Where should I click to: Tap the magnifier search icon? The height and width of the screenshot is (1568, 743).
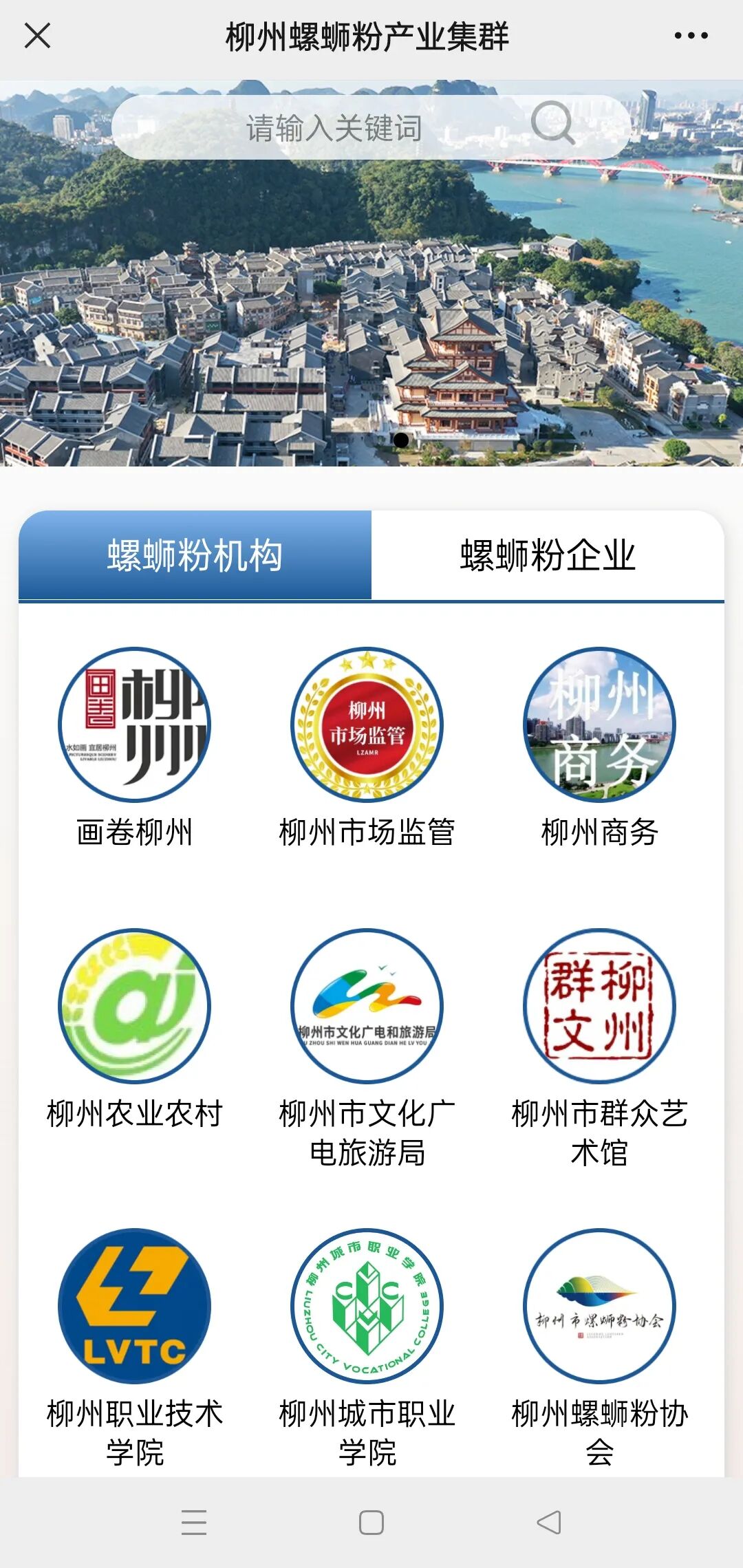552,124
